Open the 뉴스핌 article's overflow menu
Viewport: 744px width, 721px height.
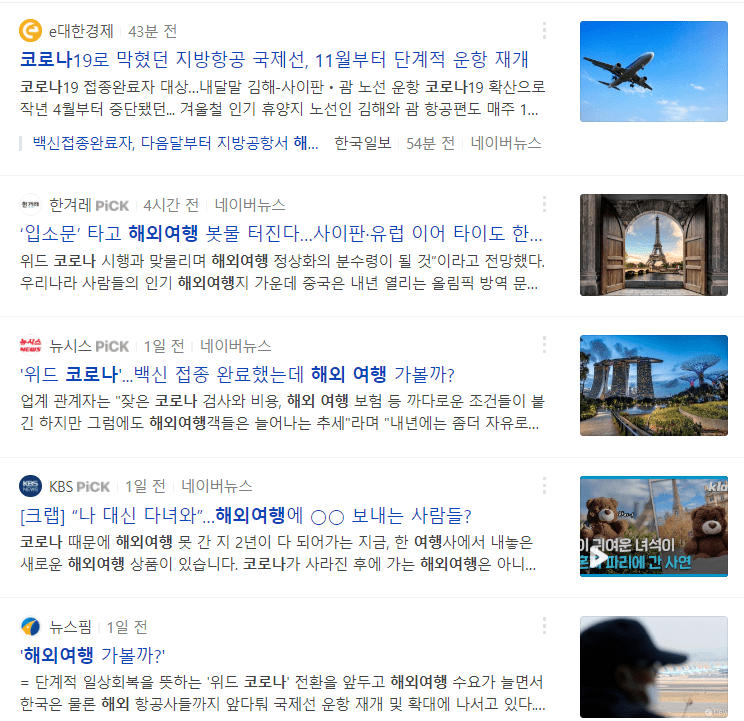[544, 627]
